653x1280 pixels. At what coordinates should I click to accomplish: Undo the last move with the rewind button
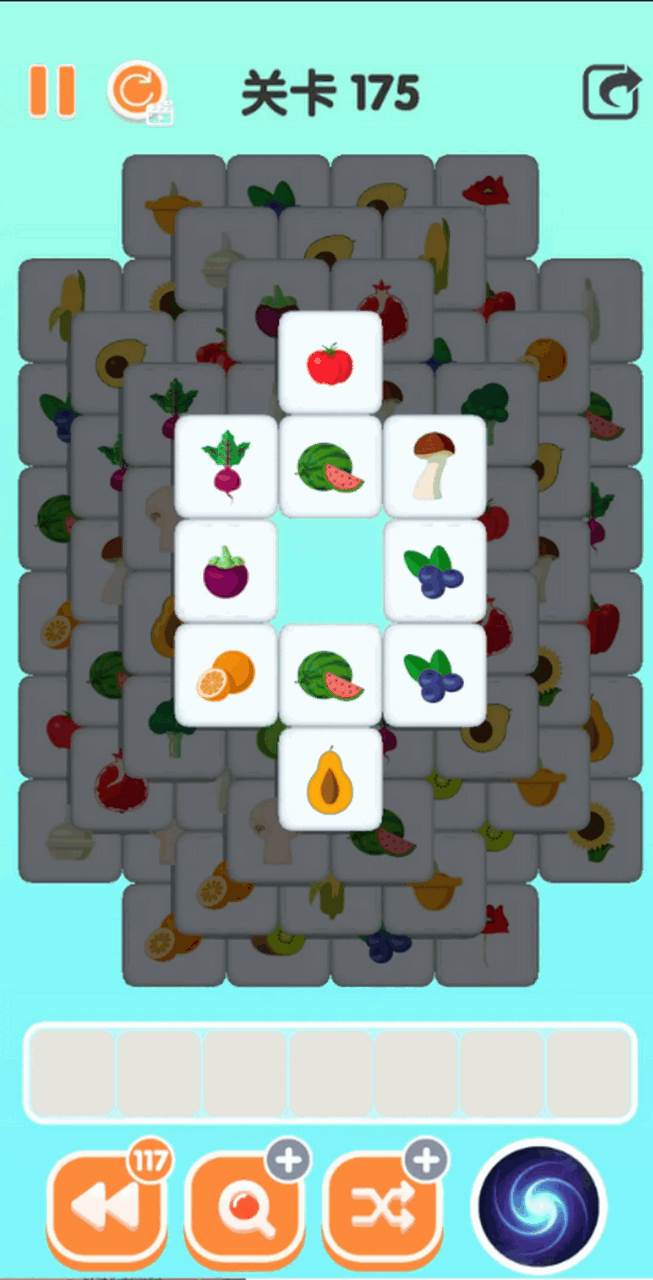(x=107, y=1209)
